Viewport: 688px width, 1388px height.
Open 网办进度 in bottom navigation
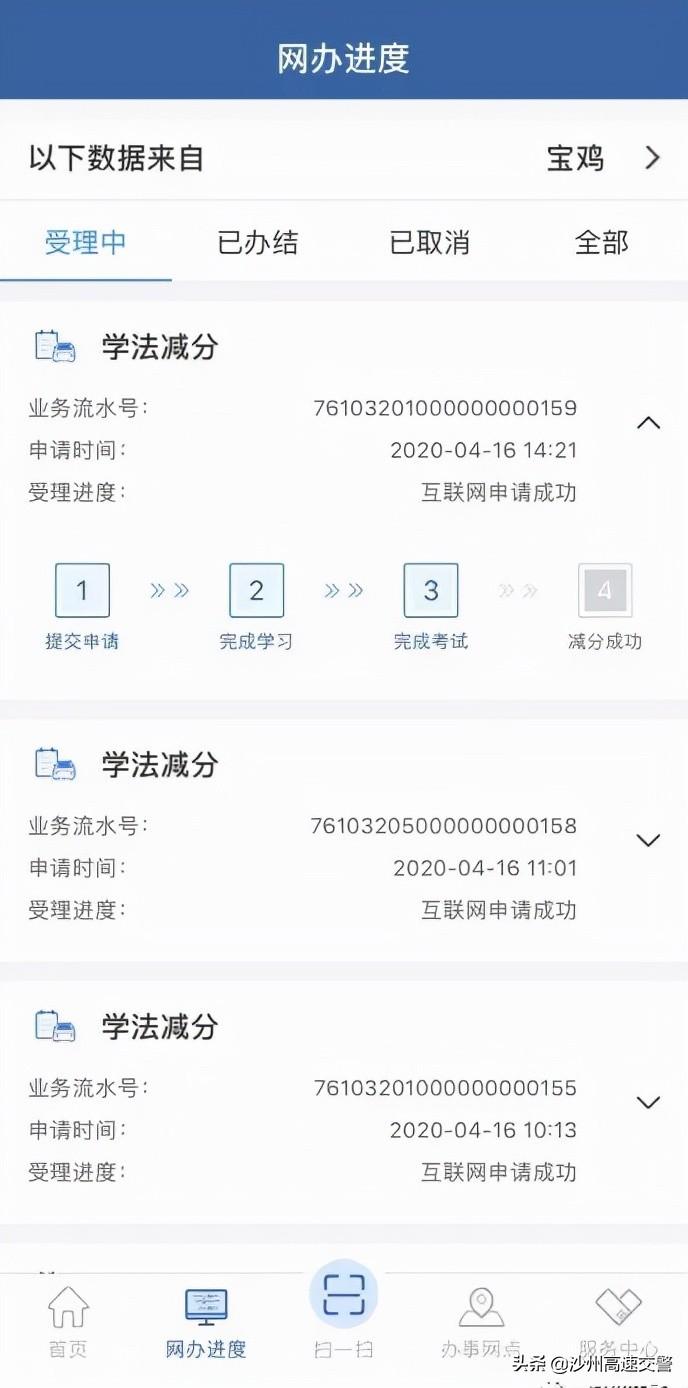(x=206, y=1322)
